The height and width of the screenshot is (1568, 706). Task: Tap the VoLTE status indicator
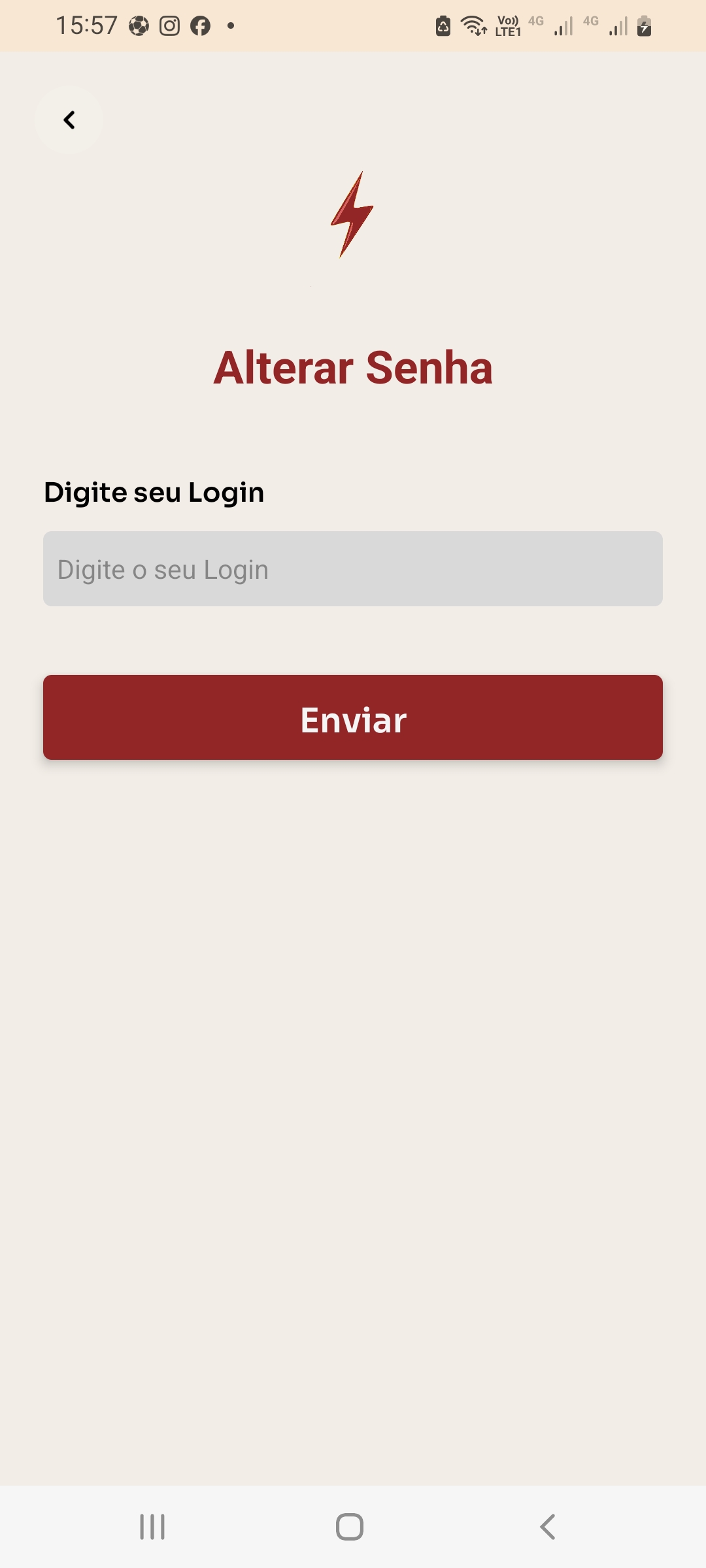pos(507,26)
